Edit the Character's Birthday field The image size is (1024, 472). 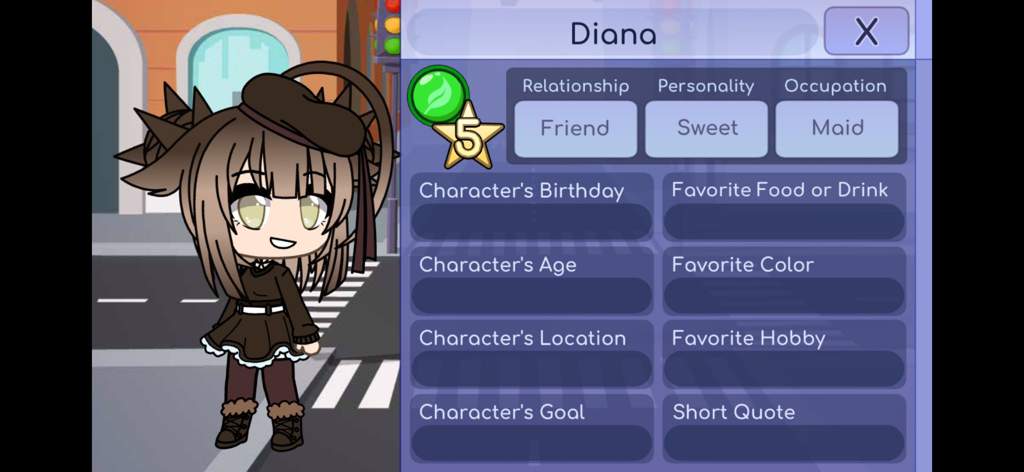531,221
